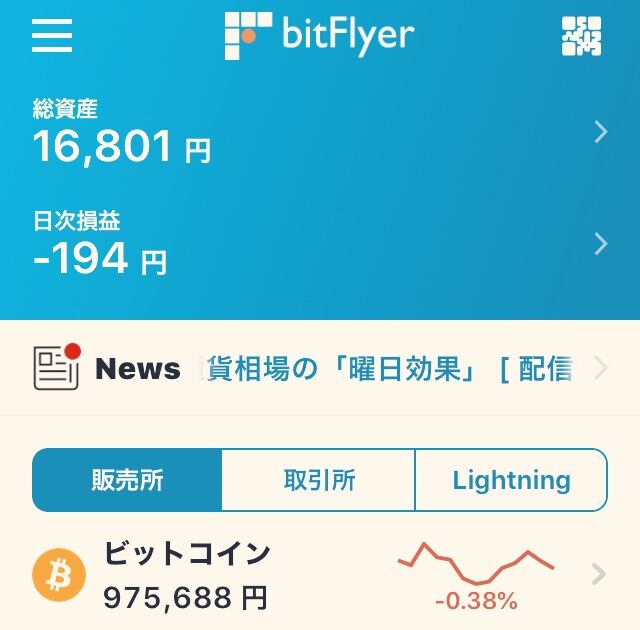Open the News headline ticker
640x630 pixels.
(x=320, y=368)
